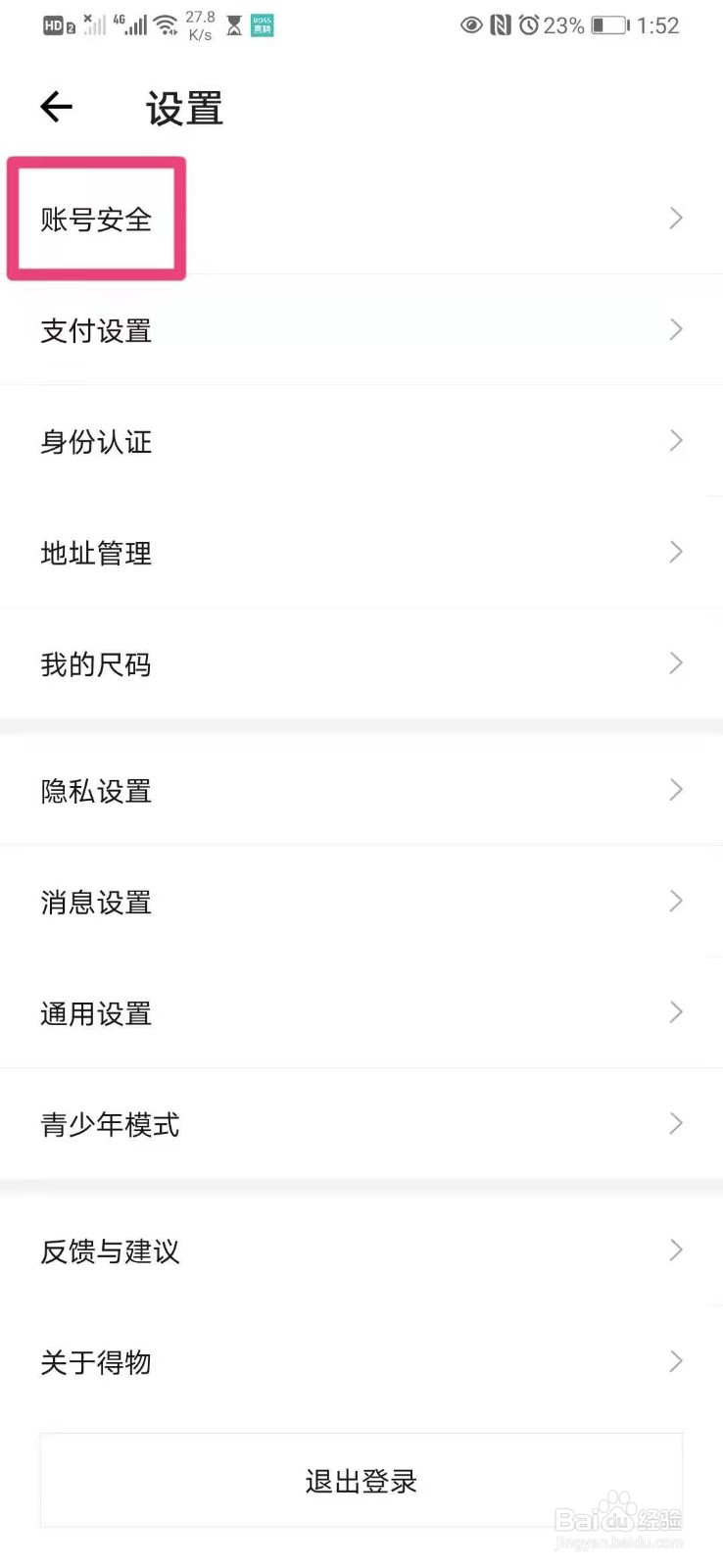Open 通用设置 settings
The width and height of the screenshot is (723, 1568).
[95, 1012]
